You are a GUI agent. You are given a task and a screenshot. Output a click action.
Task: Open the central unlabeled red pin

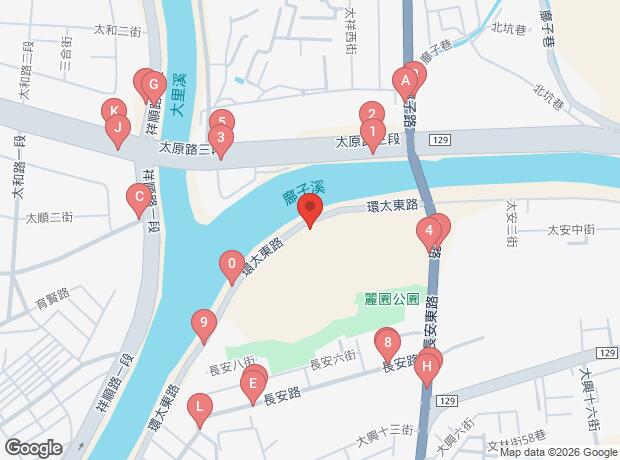310,211
